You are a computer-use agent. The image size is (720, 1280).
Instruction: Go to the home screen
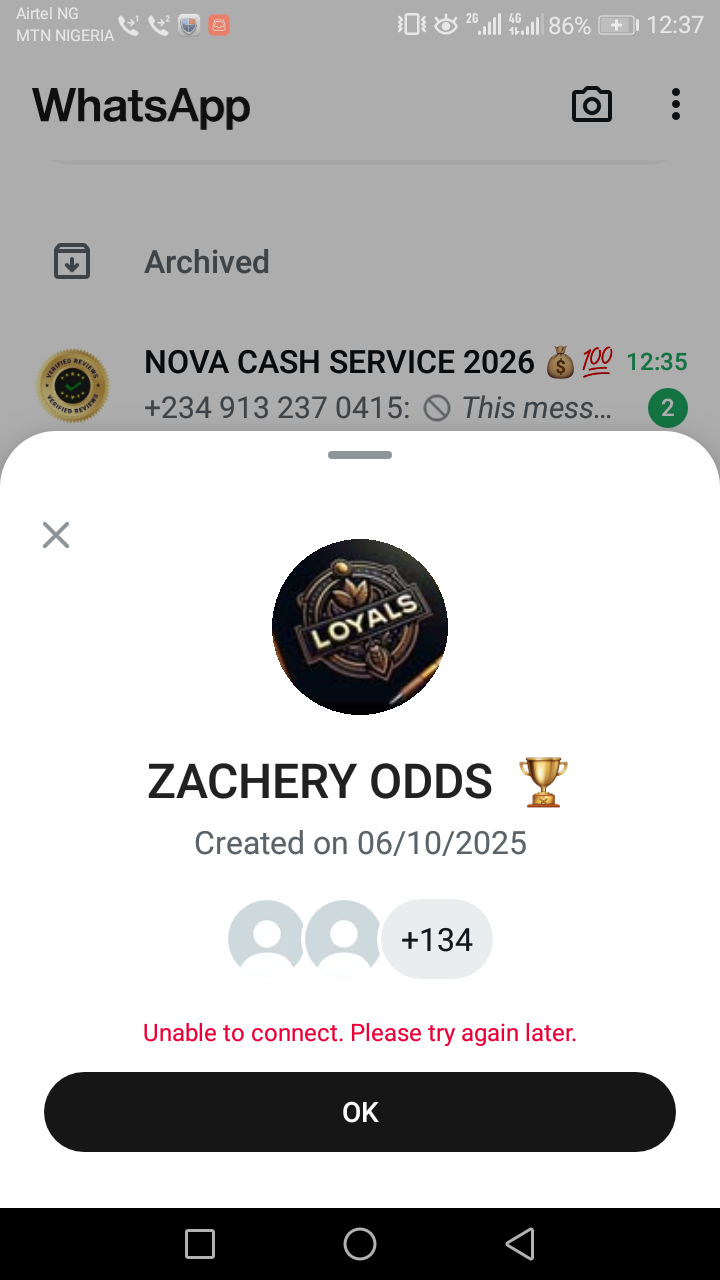(x=360, y=1244)
